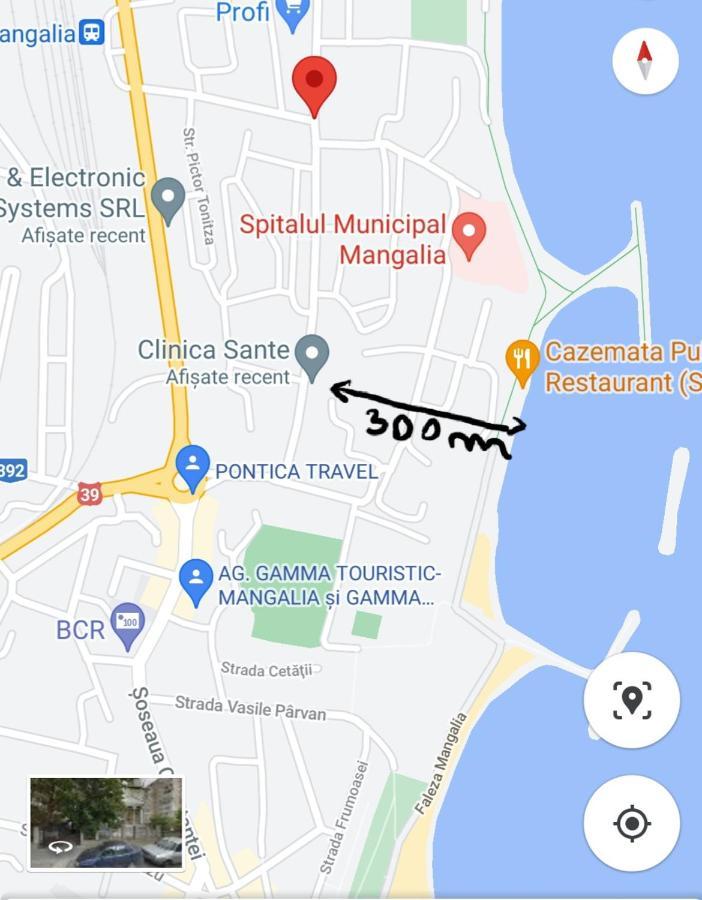The height and width of the screenshot is (900, 702).
Task: Open Spitalul Municipal Mangalia place marker
Action: click(x=468, y=234)
